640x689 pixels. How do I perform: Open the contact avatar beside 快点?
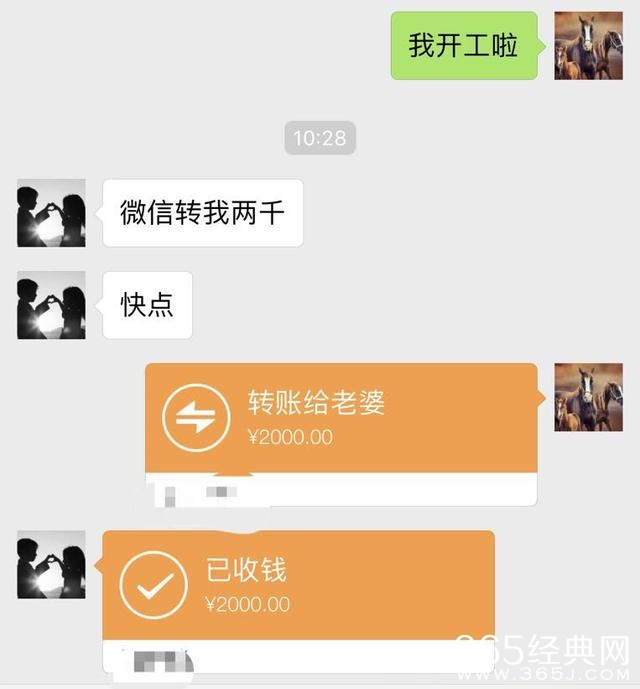coord(51,304)
